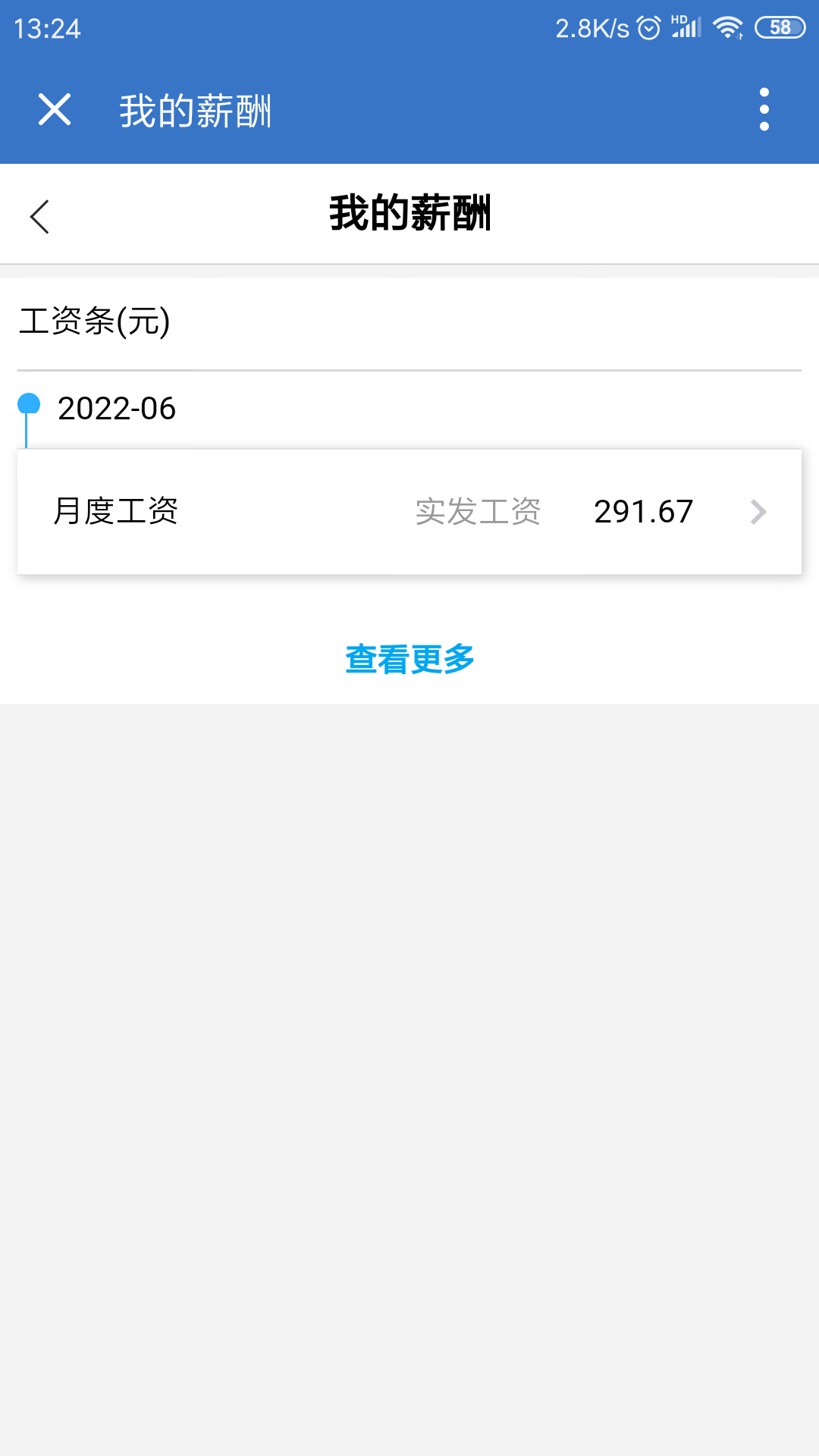Open the three-dot overflow menu
Viewport: 819px width, 1456px height.
(x=764, y=109)
